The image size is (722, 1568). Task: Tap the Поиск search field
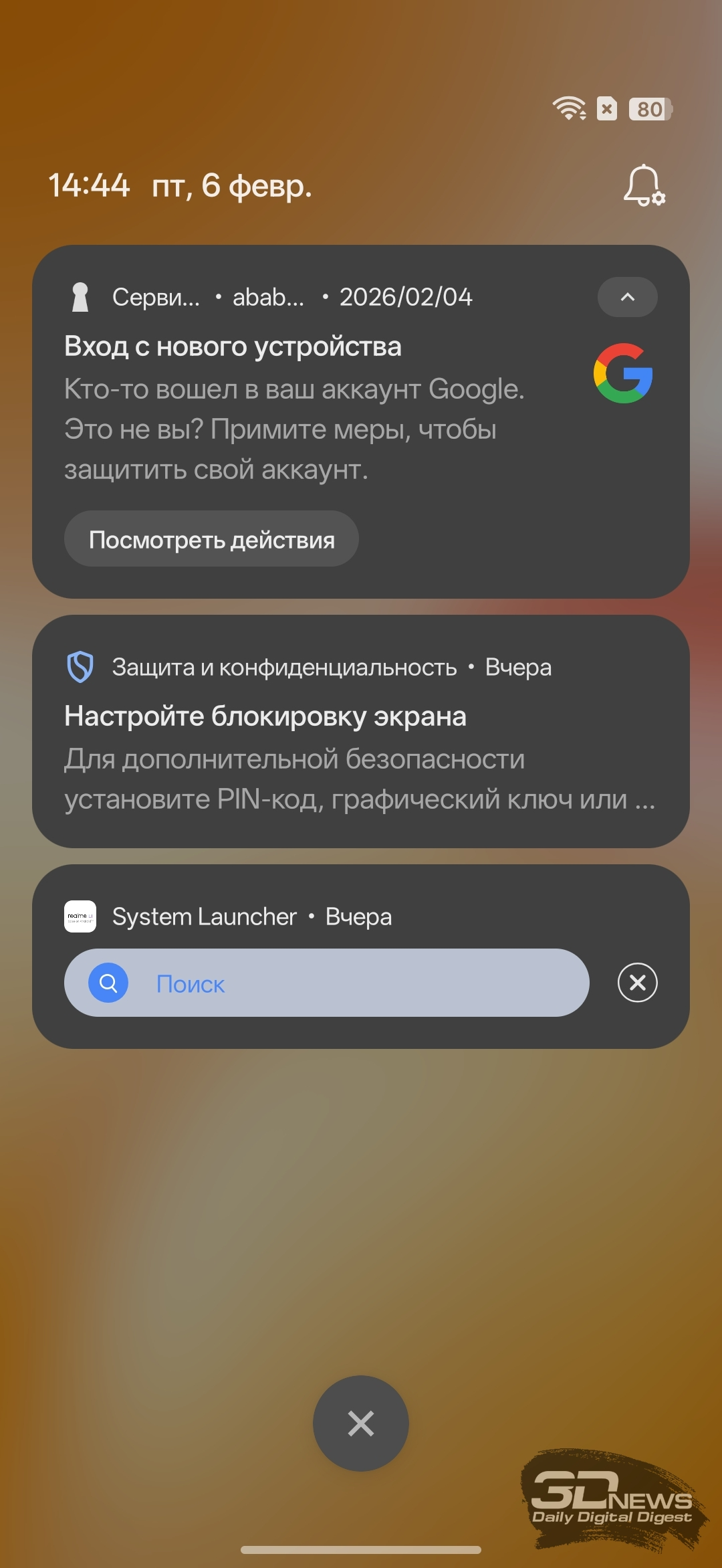point(326,983)
